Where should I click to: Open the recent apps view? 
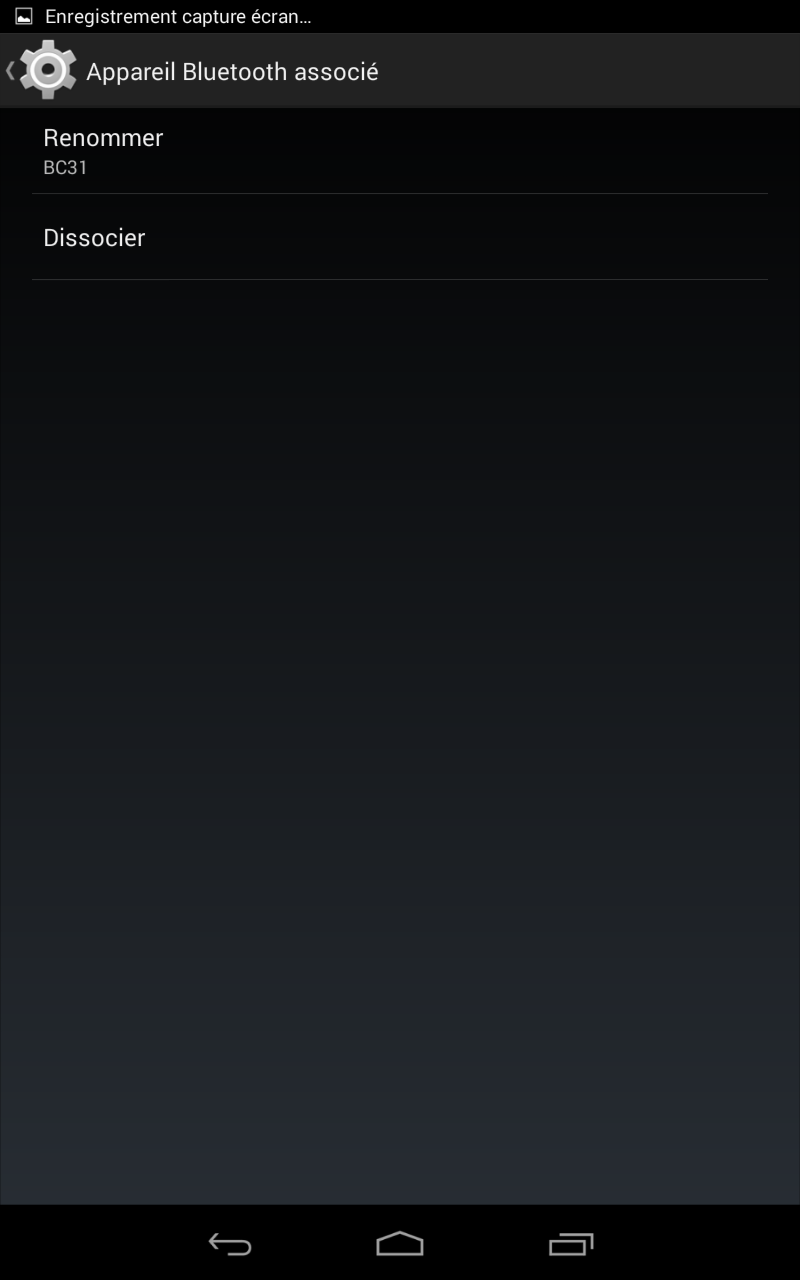point(571,1243)
